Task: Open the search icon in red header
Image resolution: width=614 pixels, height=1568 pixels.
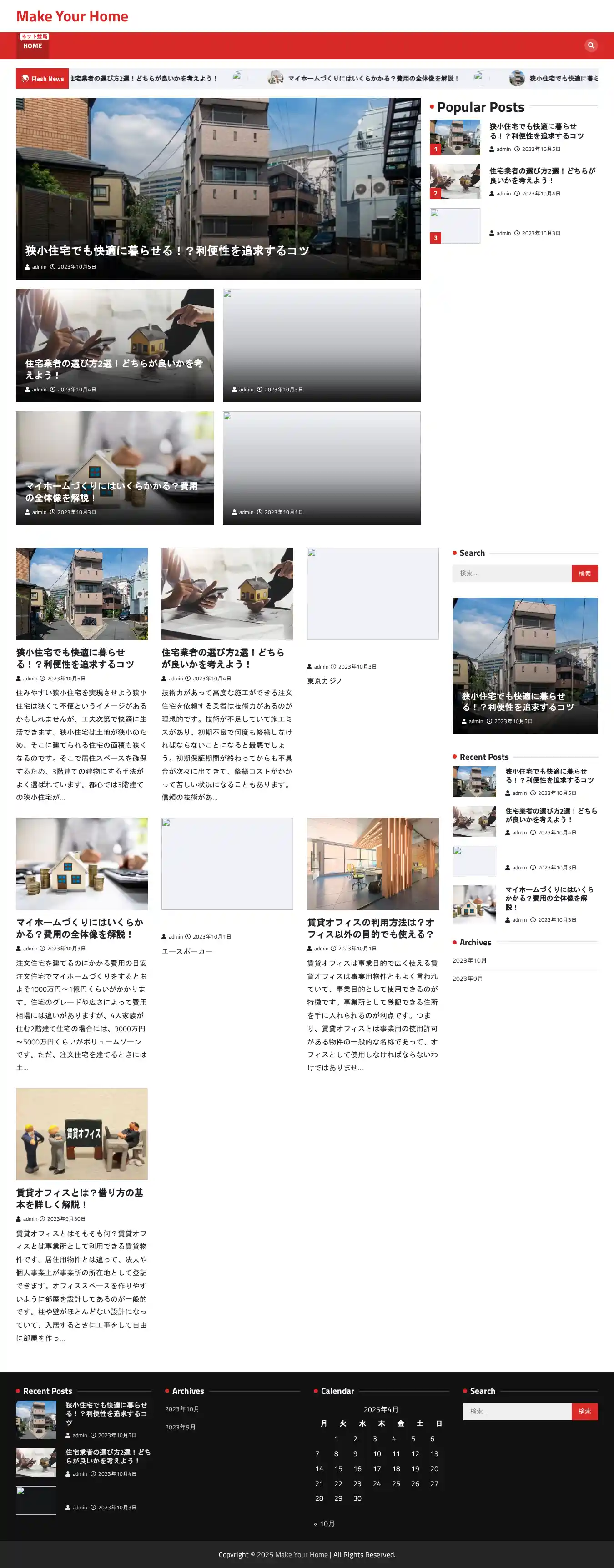Action: [590, 45]
